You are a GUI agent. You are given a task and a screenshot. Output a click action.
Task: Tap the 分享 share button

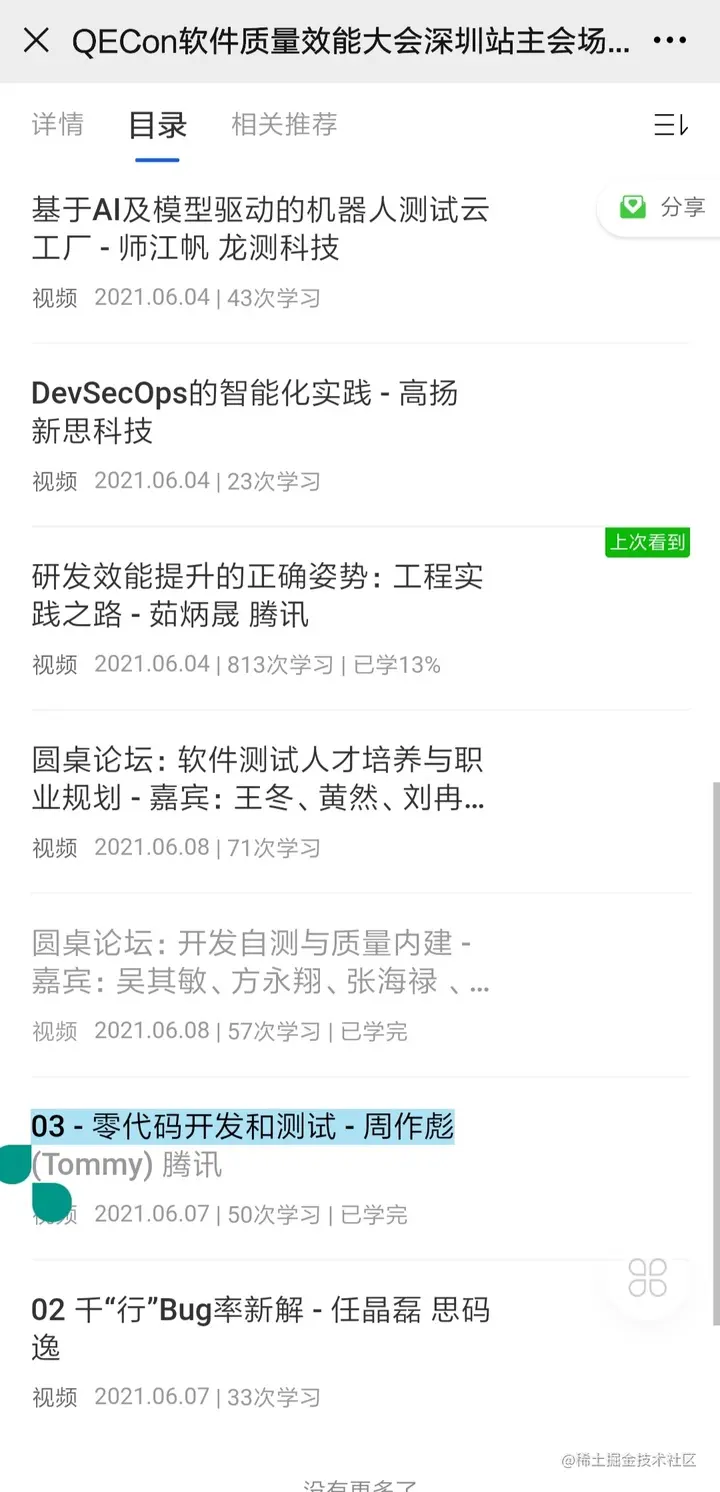point(663,208)
